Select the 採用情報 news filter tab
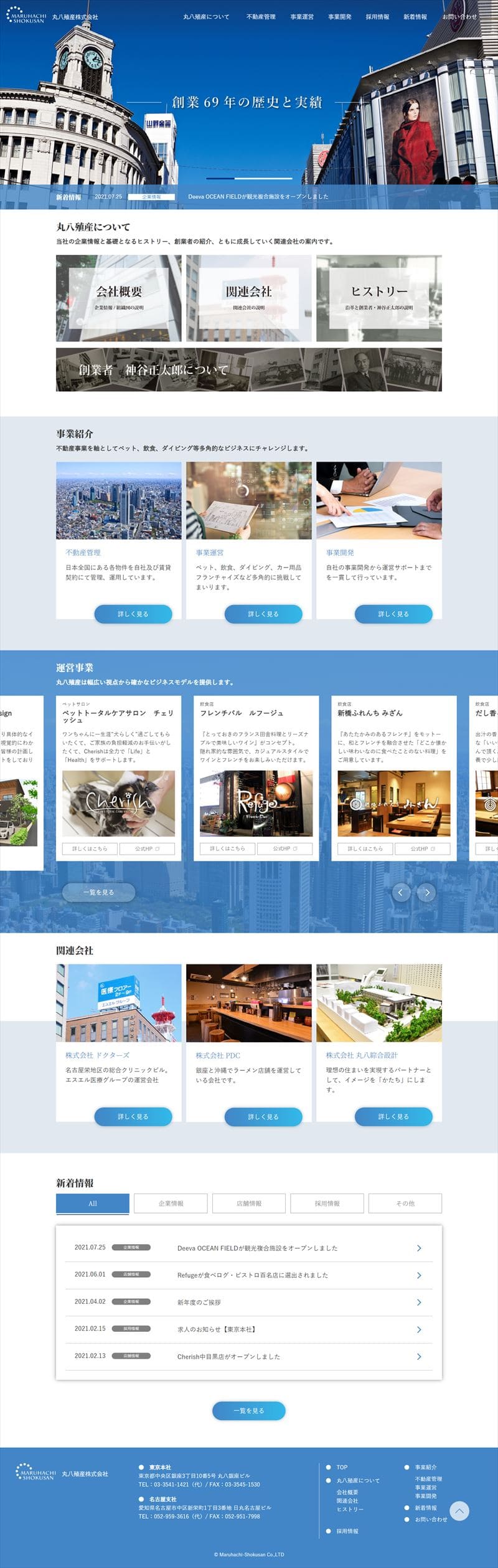Viewport: 498px width, 1568px height. [x=327, y=1203]
